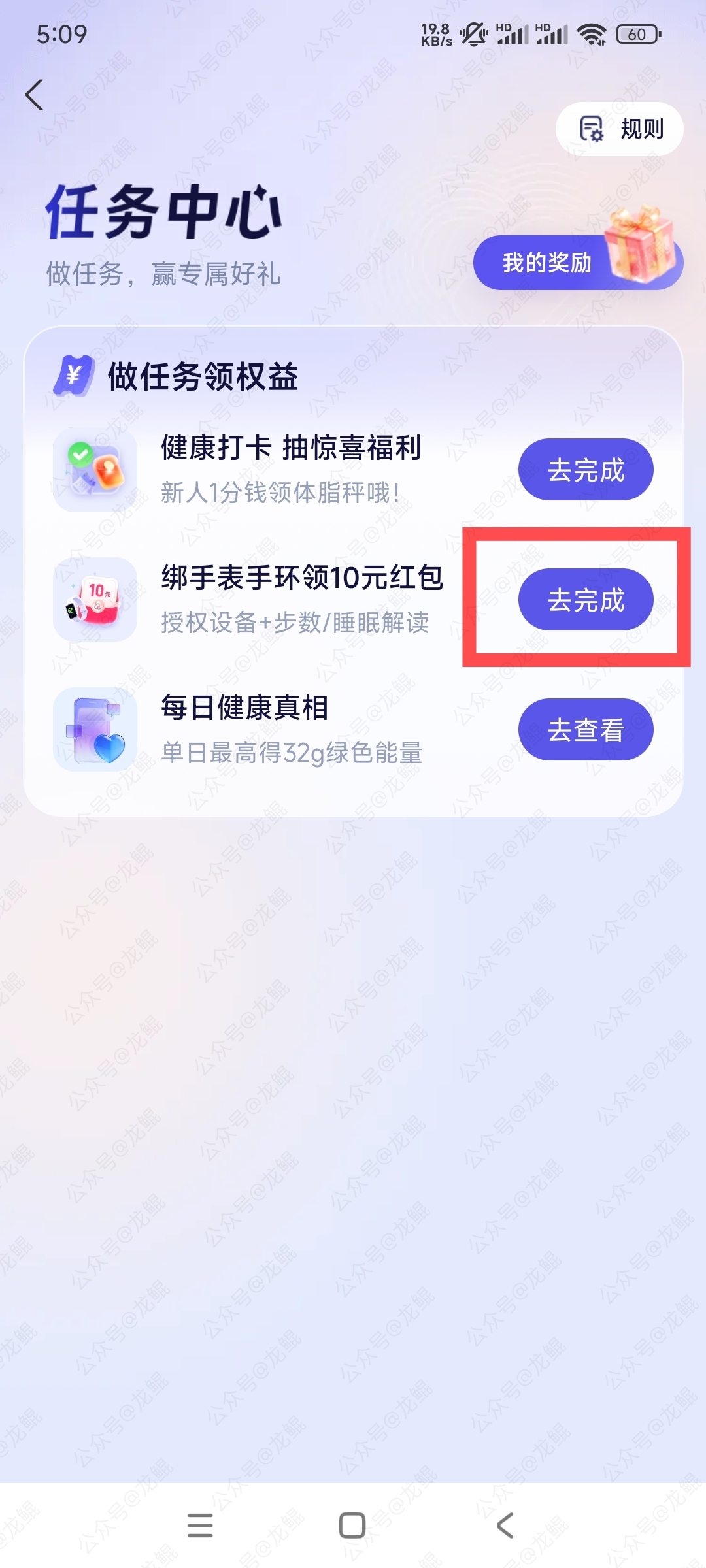Go to home via the navigation bar
The image size is (706, 1568).
[352, 1526]
